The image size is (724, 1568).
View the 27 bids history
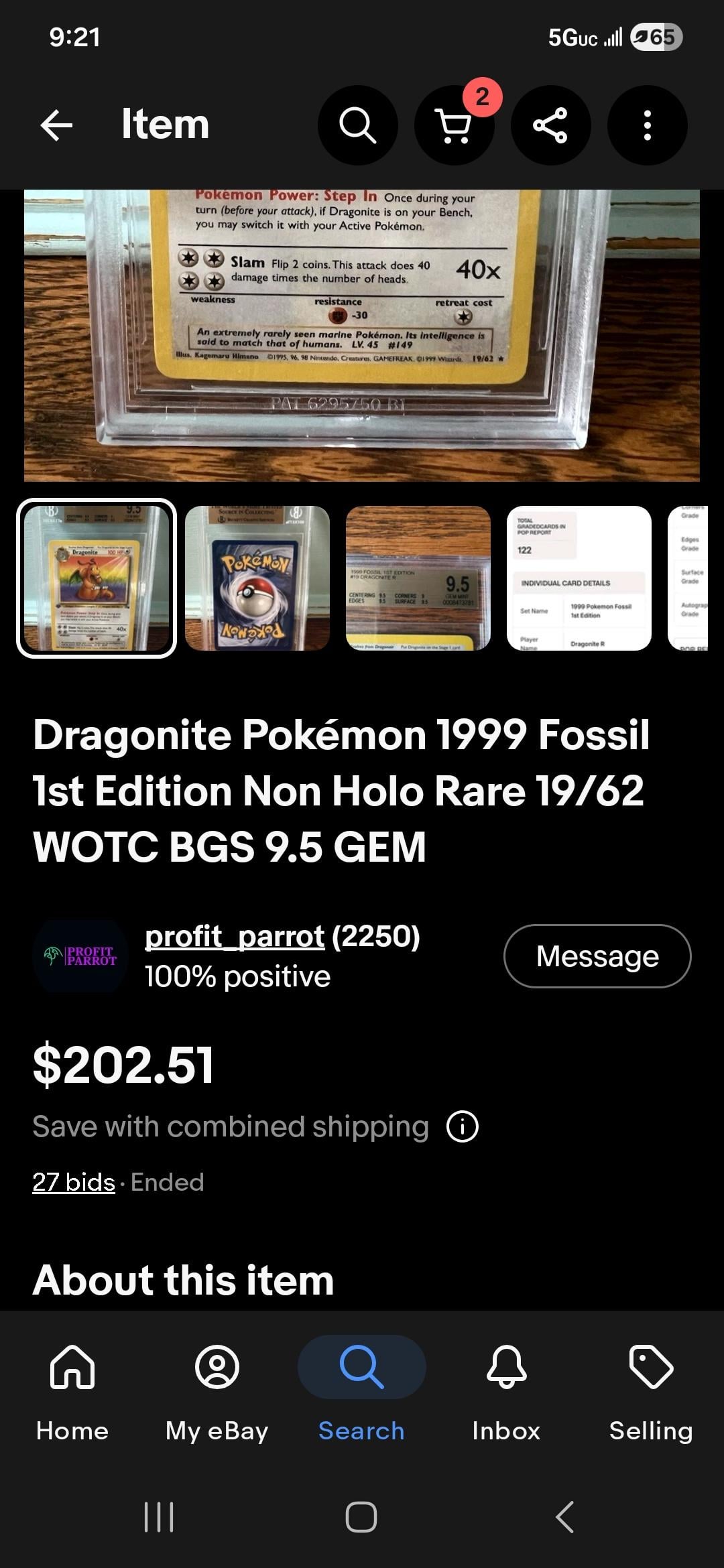point(74,1182)
